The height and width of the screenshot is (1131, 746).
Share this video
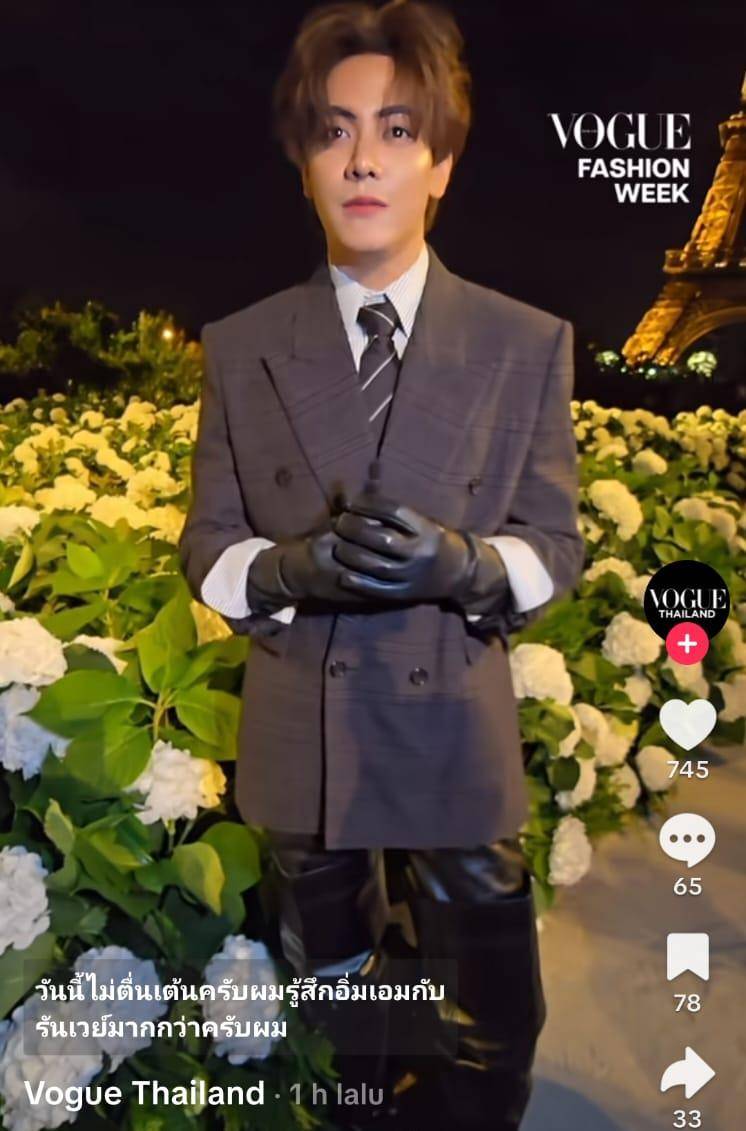pos(687,1073)
